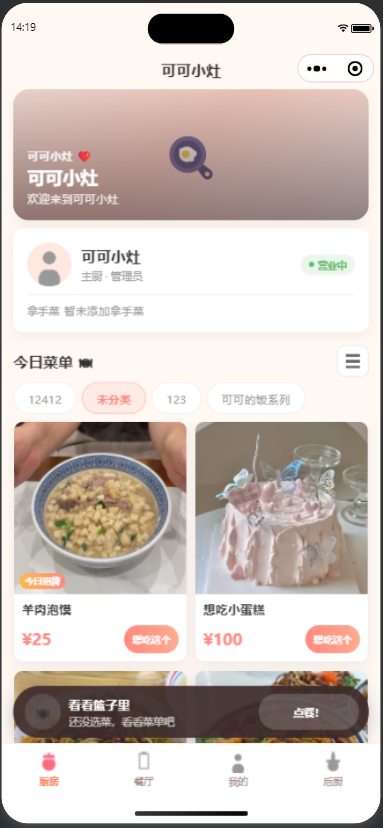Select the 未分类 category chip
Image resolution: width=383 pixels, height=828 pixels.
pos(114,399)
